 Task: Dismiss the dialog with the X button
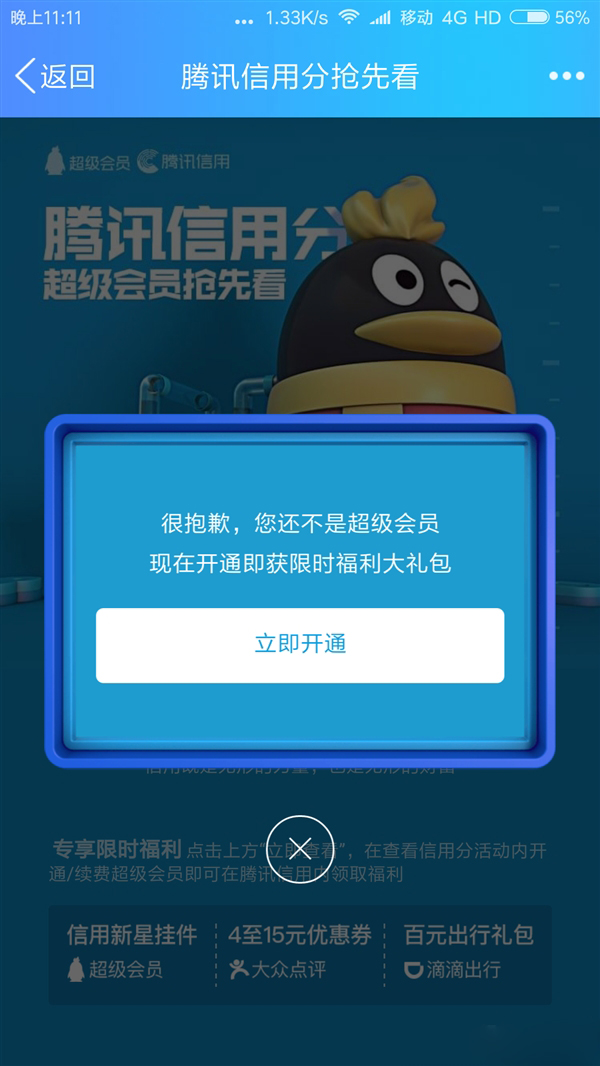point(300,849)
